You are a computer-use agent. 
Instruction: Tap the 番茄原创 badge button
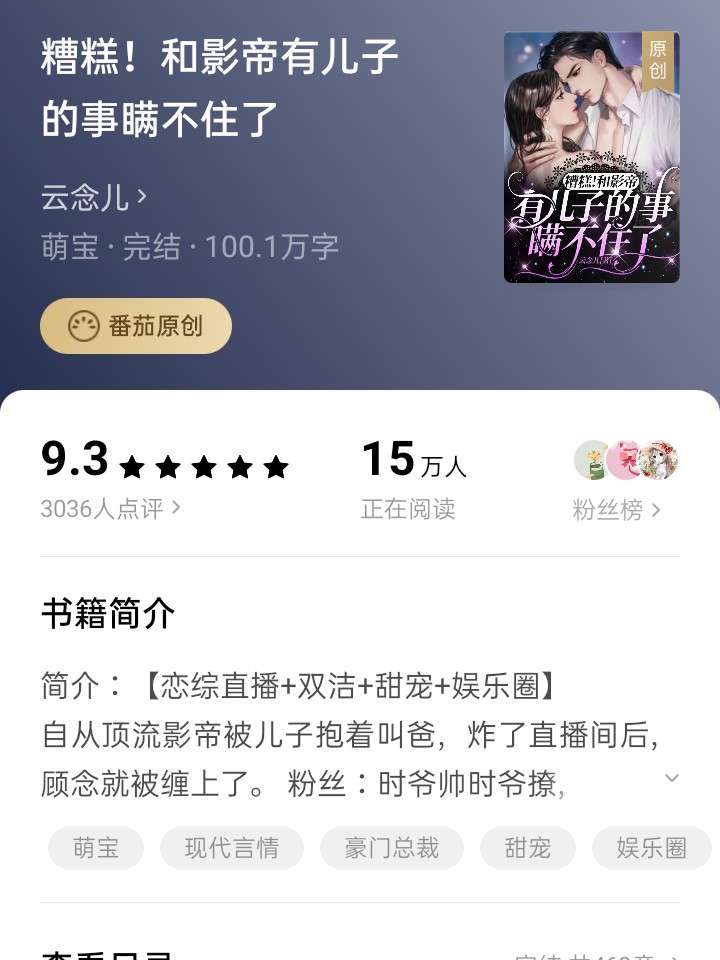click(x=136, y=326)
